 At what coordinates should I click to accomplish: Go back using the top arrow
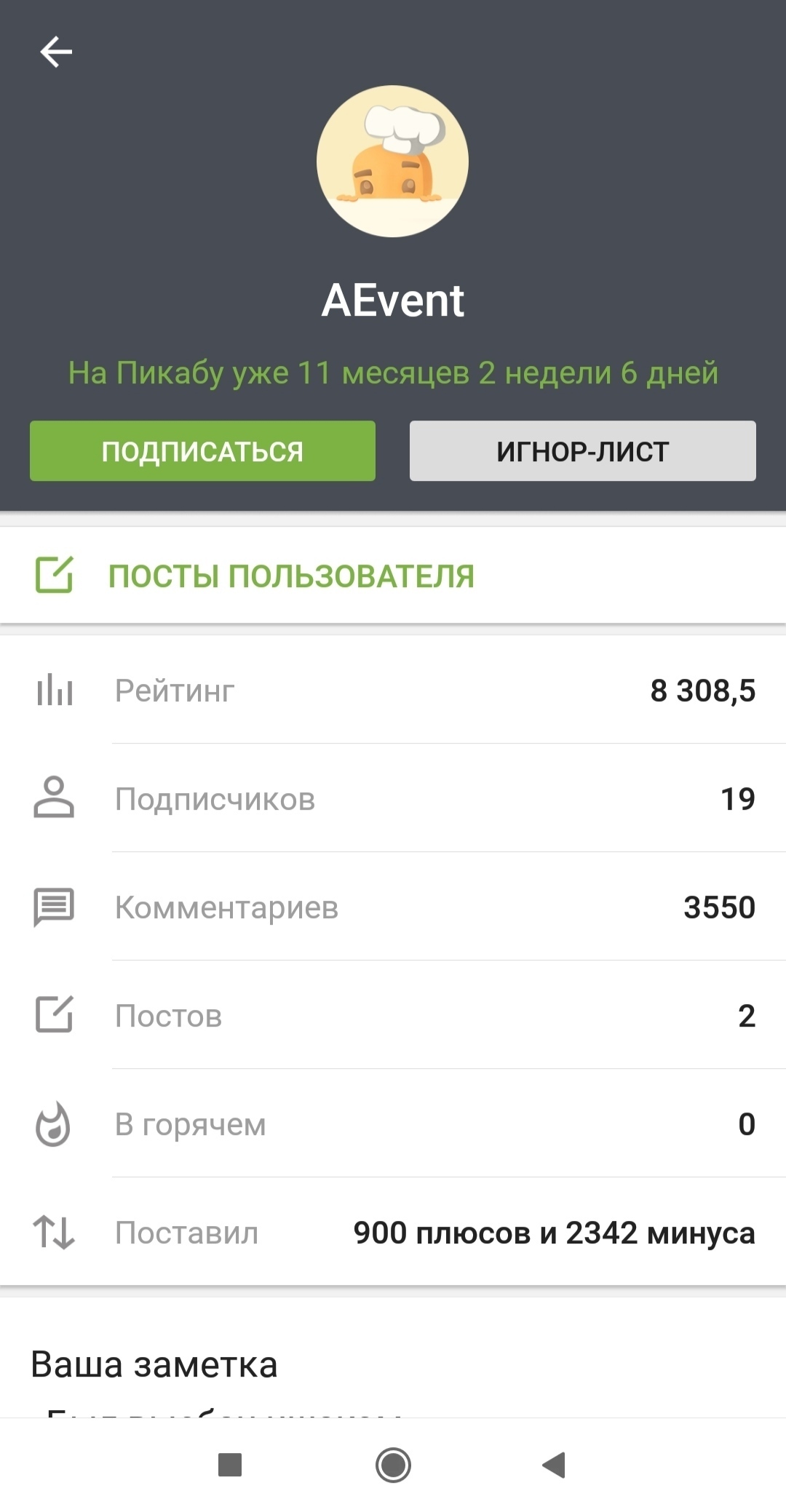(x=56, y=52)
